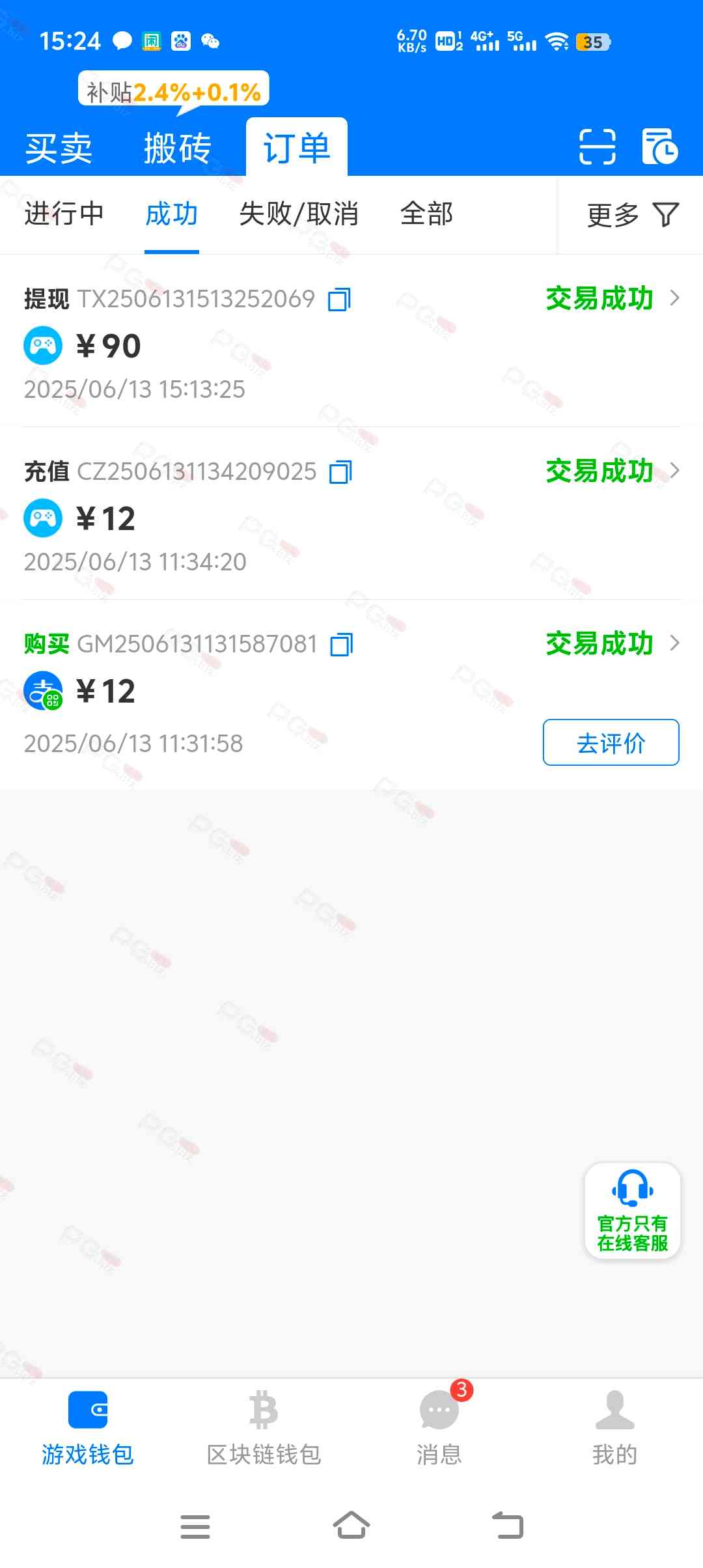Open 消息 with 3 unread

tap(439, 1427)
